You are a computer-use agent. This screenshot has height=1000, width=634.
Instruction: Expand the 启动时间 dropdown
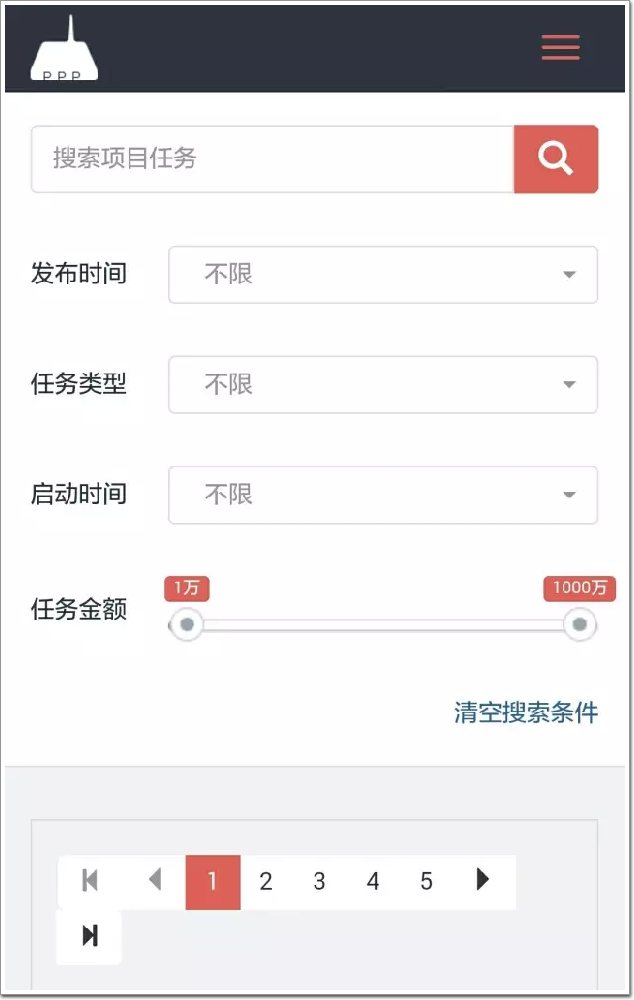[382, 494]
